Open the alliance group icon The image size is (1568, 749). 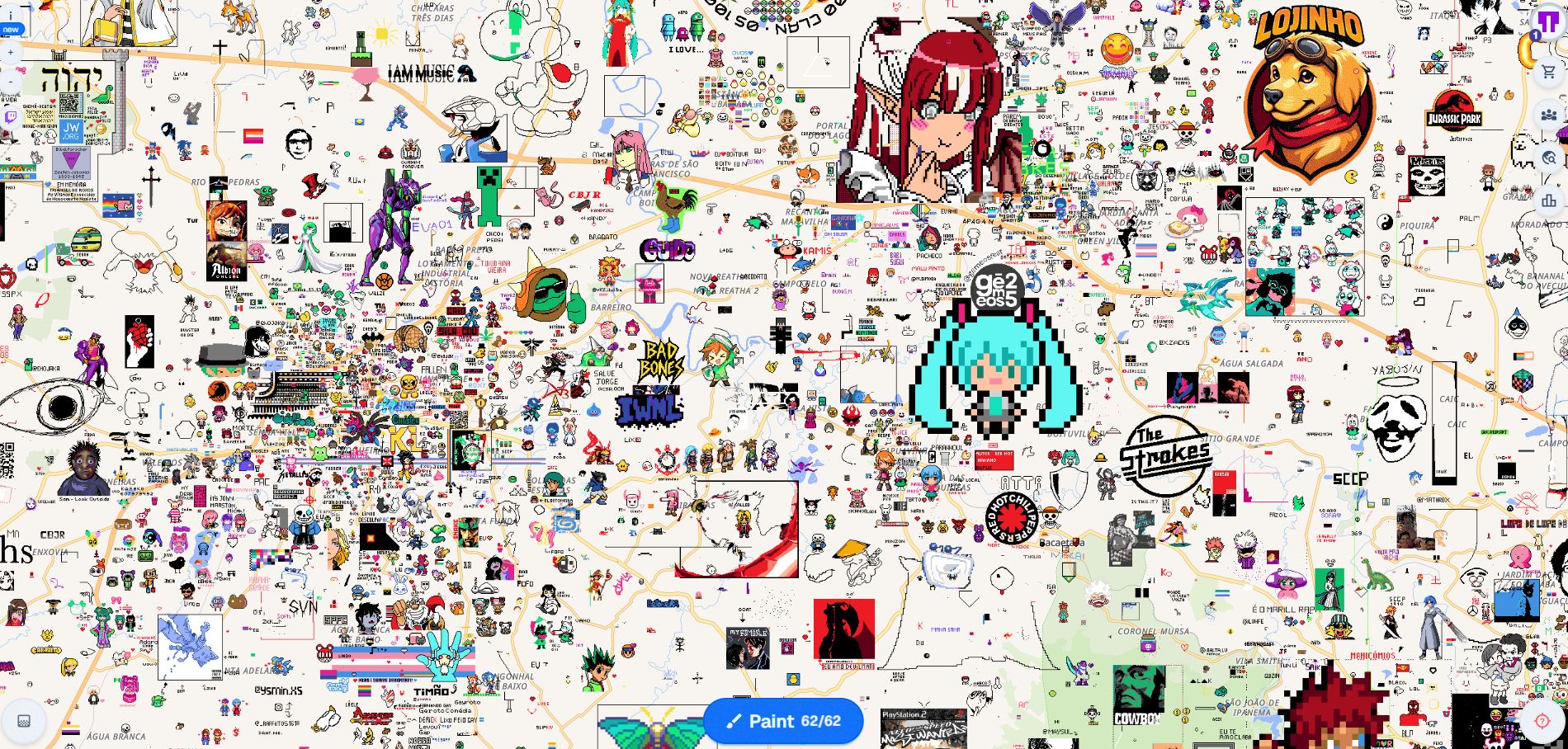1549,115
